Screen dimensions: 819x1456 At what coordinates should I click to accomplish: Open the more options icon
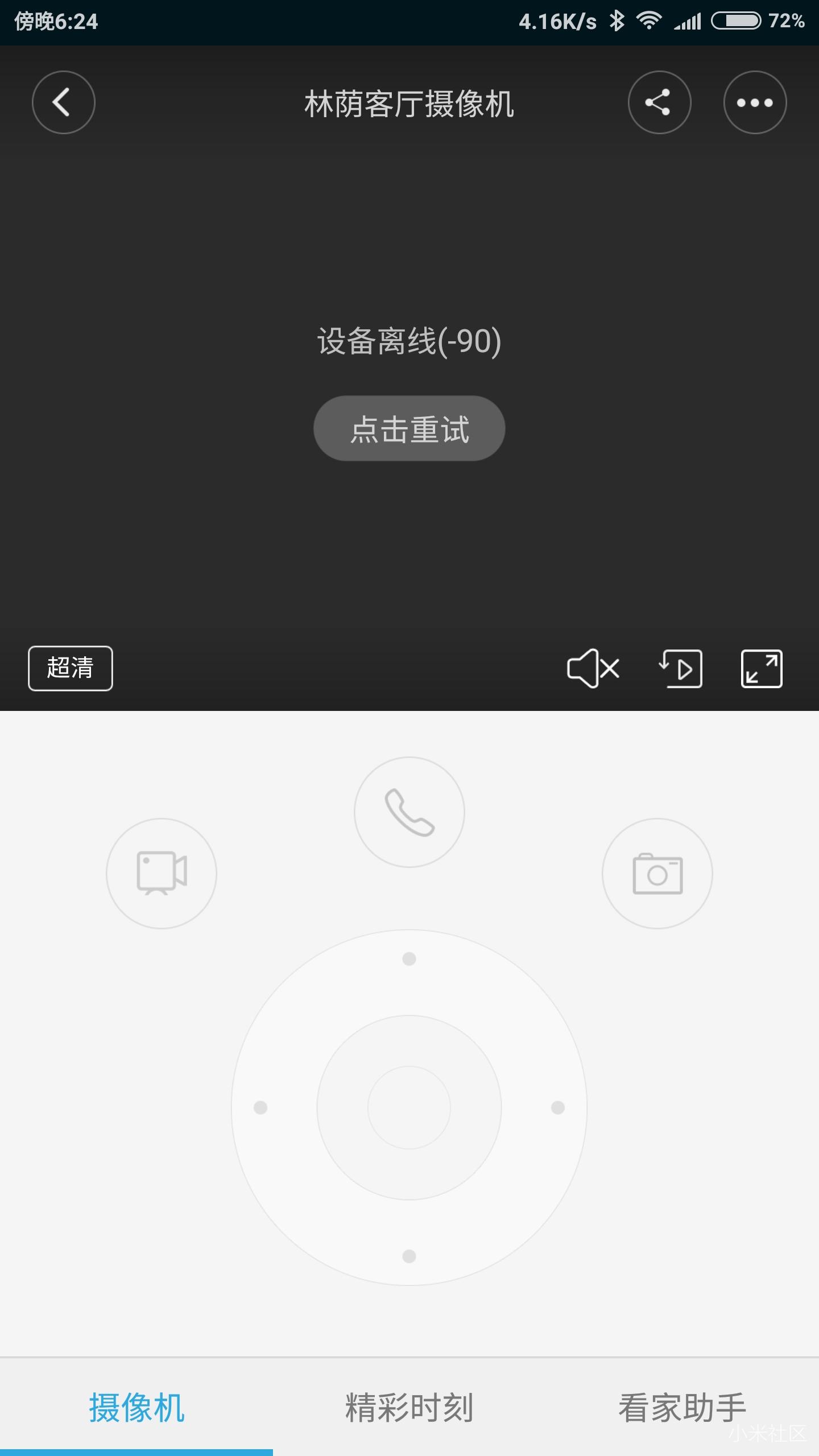coord(755,104)
